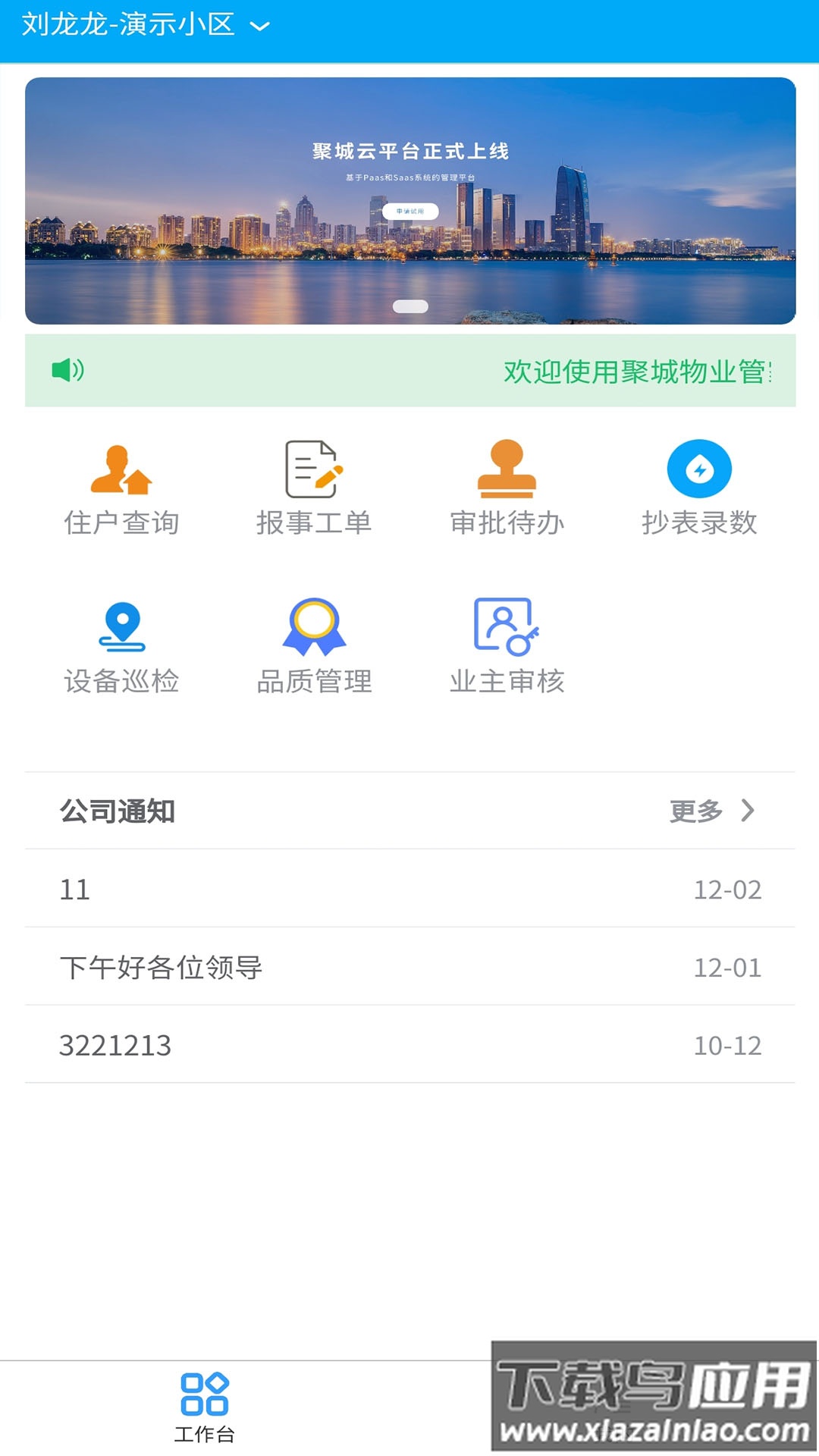
Task: Open the notice titled 3221213
Action: click(x=409, y=1045)
